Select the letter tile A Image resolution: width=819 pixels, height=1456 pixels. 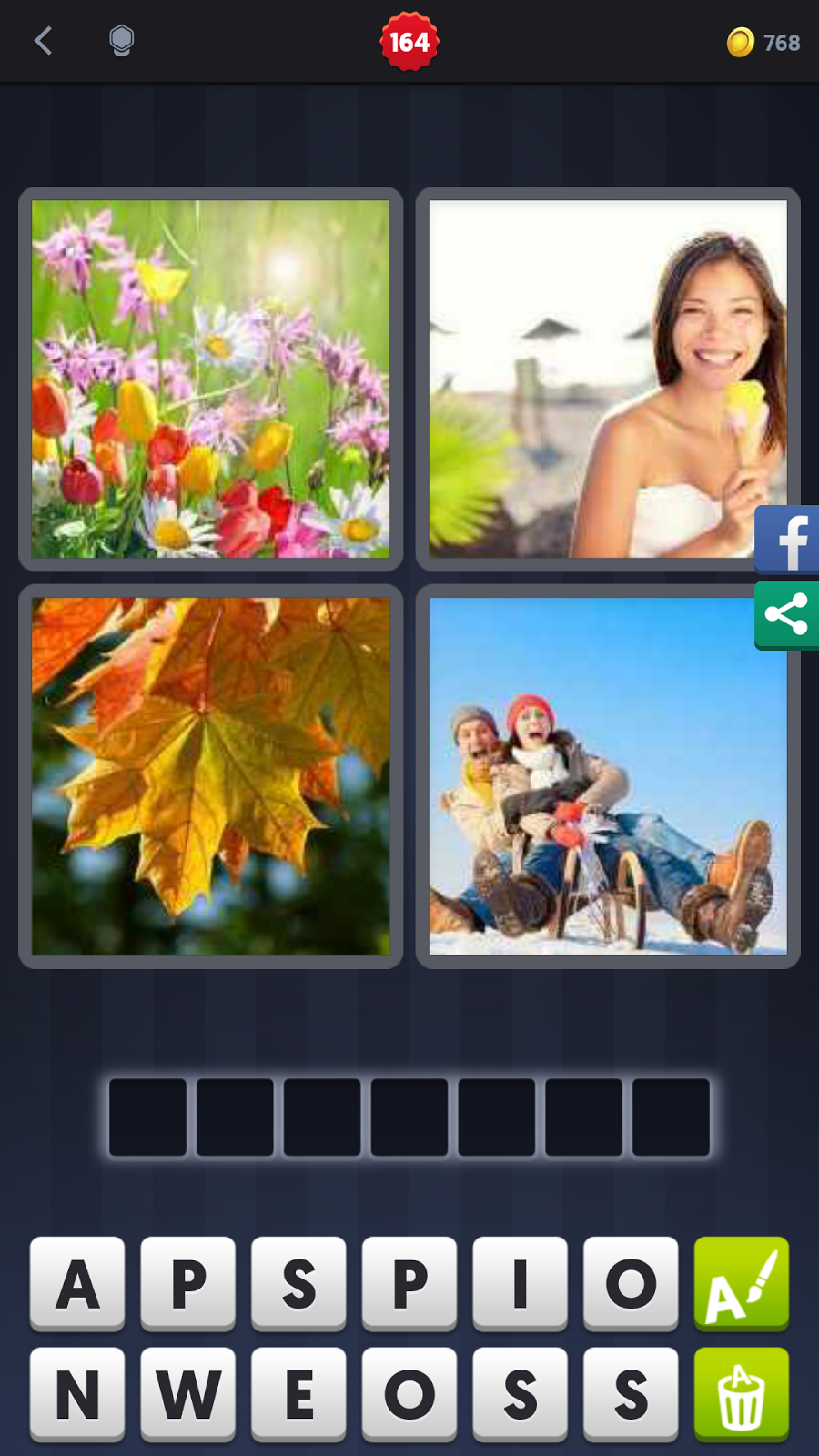(77, 1283)
